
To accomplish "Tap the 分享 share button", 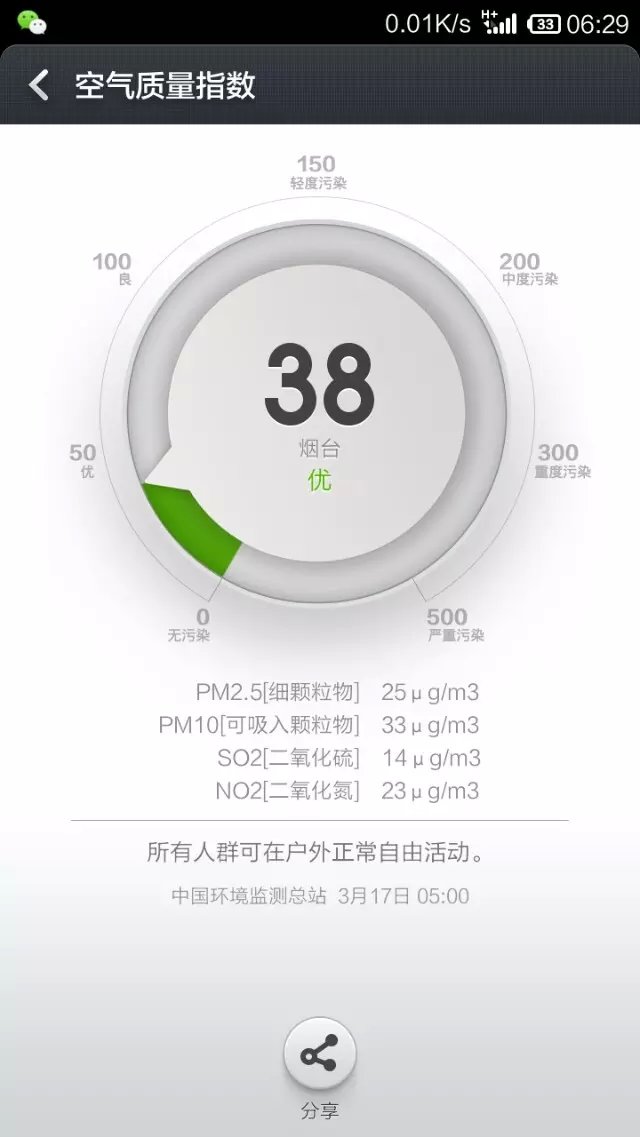I will tap(320, 1055).
